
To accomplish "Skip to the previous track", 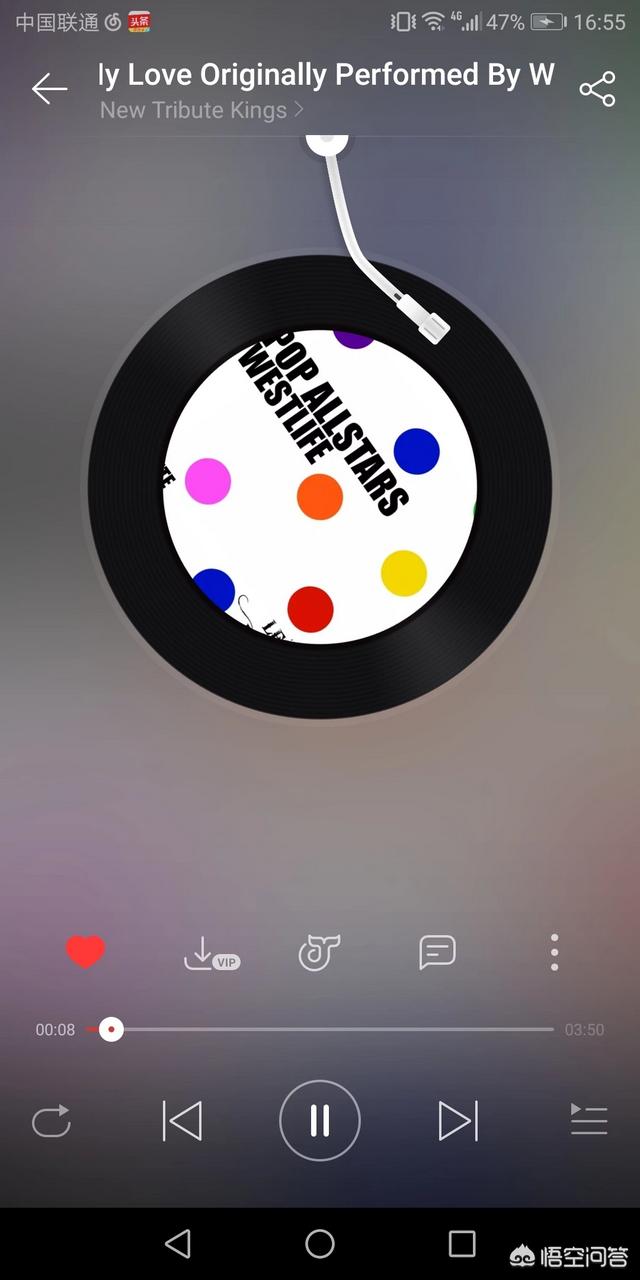I will 182,1121.
